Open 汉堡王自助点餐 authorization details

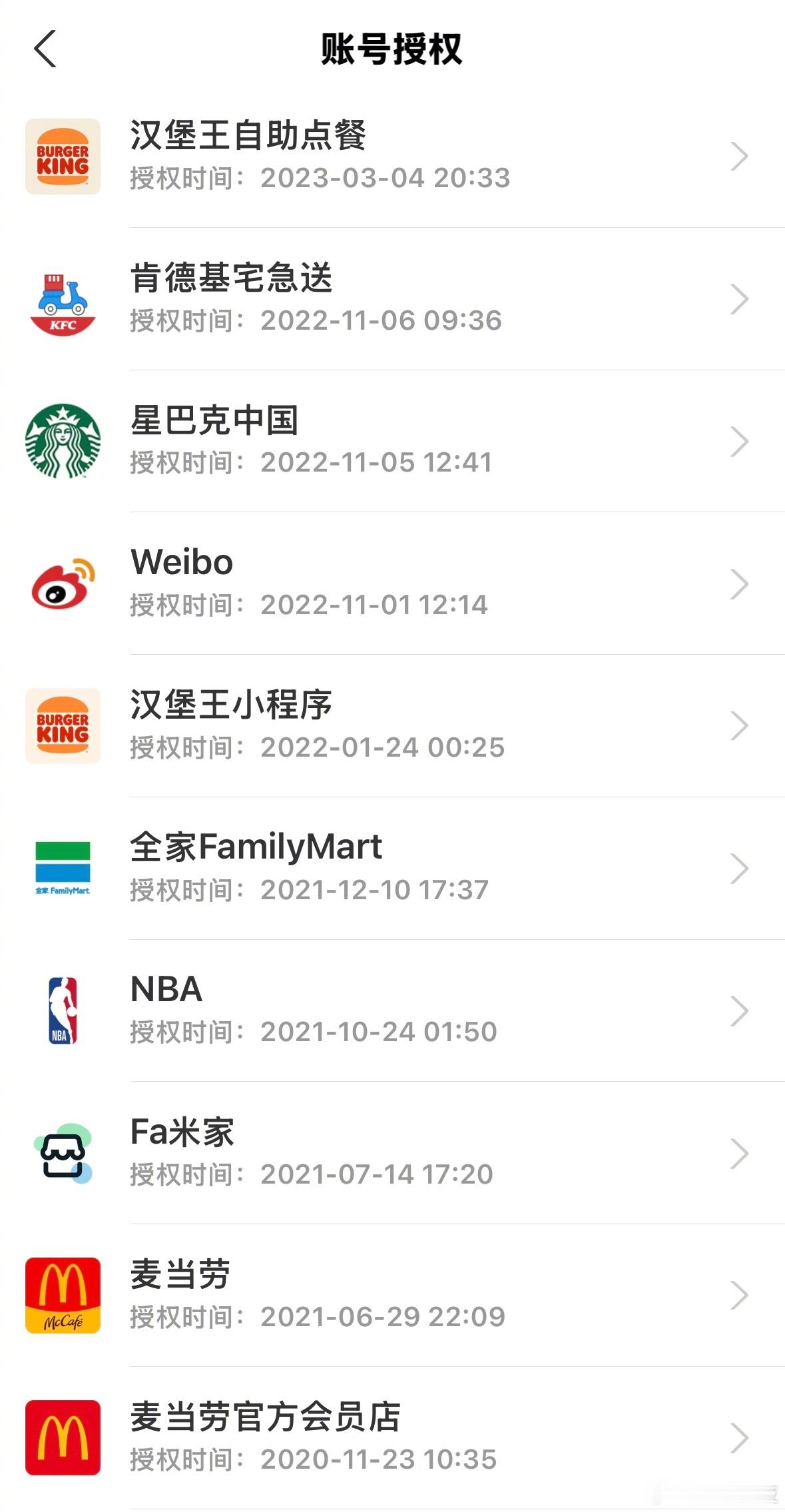(393, 157)
